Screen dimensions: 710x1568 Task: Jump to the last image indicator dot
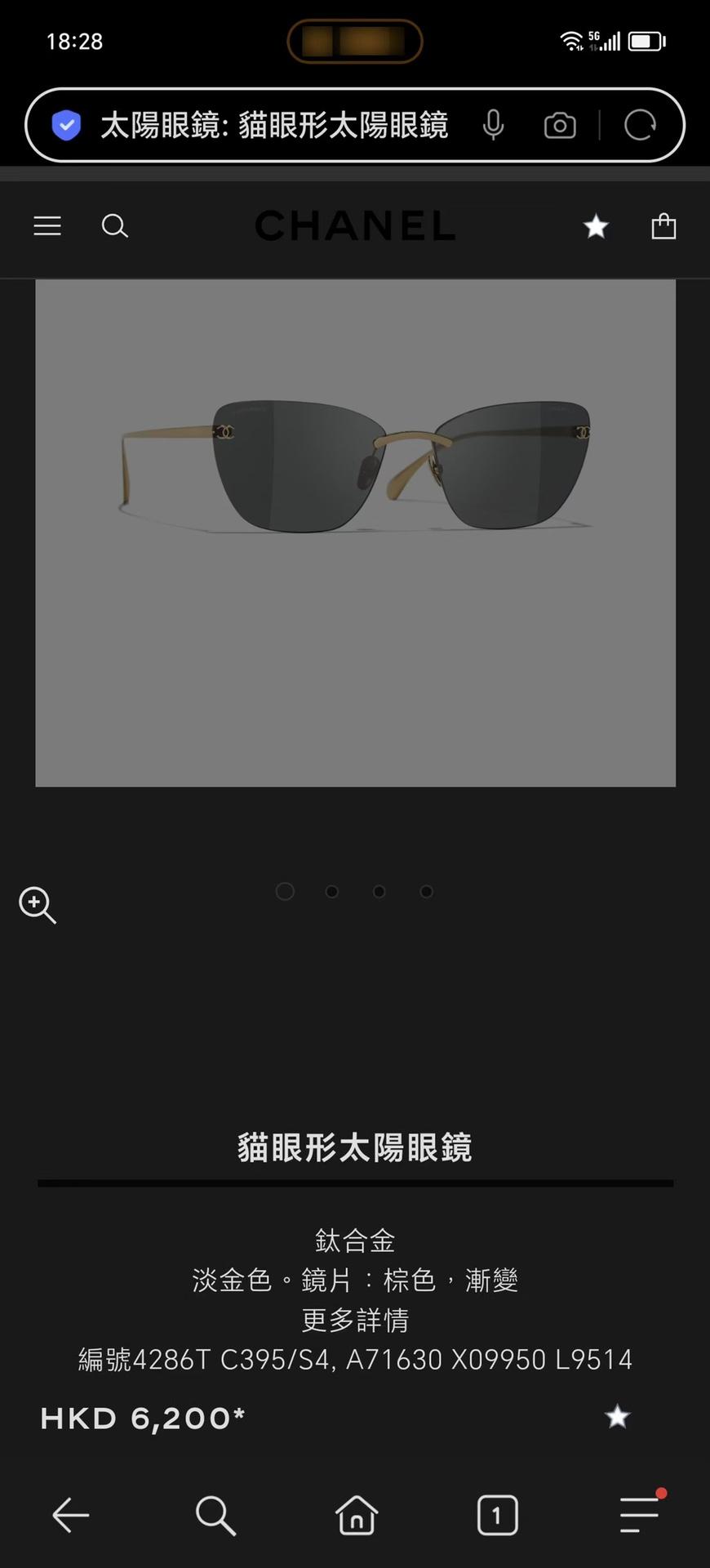click(426, 892)
